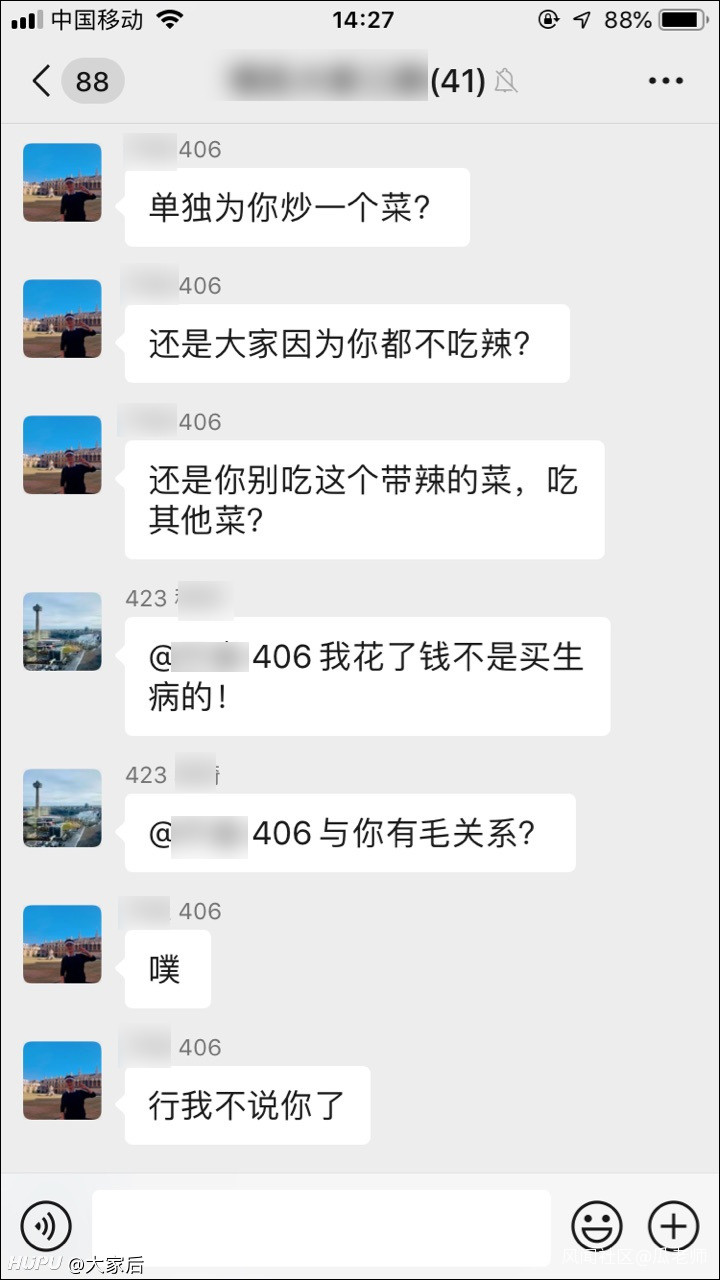Switch to voice message input
Image resolution: width=720 pixels, height=1280 pixels.
click(46, 1225)
